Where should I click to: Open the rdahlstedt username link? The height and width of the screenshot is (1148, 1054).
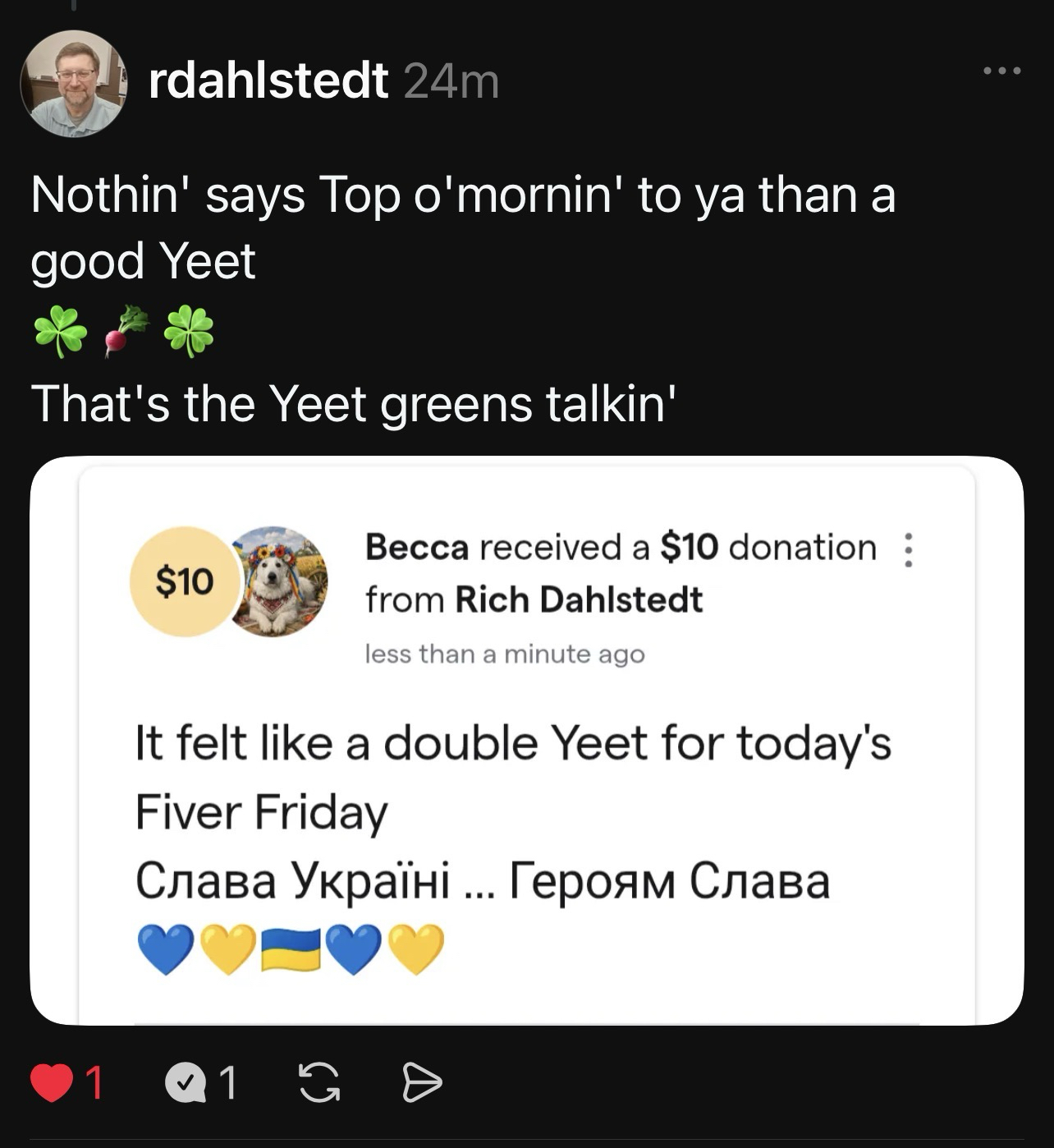[268, 80]
